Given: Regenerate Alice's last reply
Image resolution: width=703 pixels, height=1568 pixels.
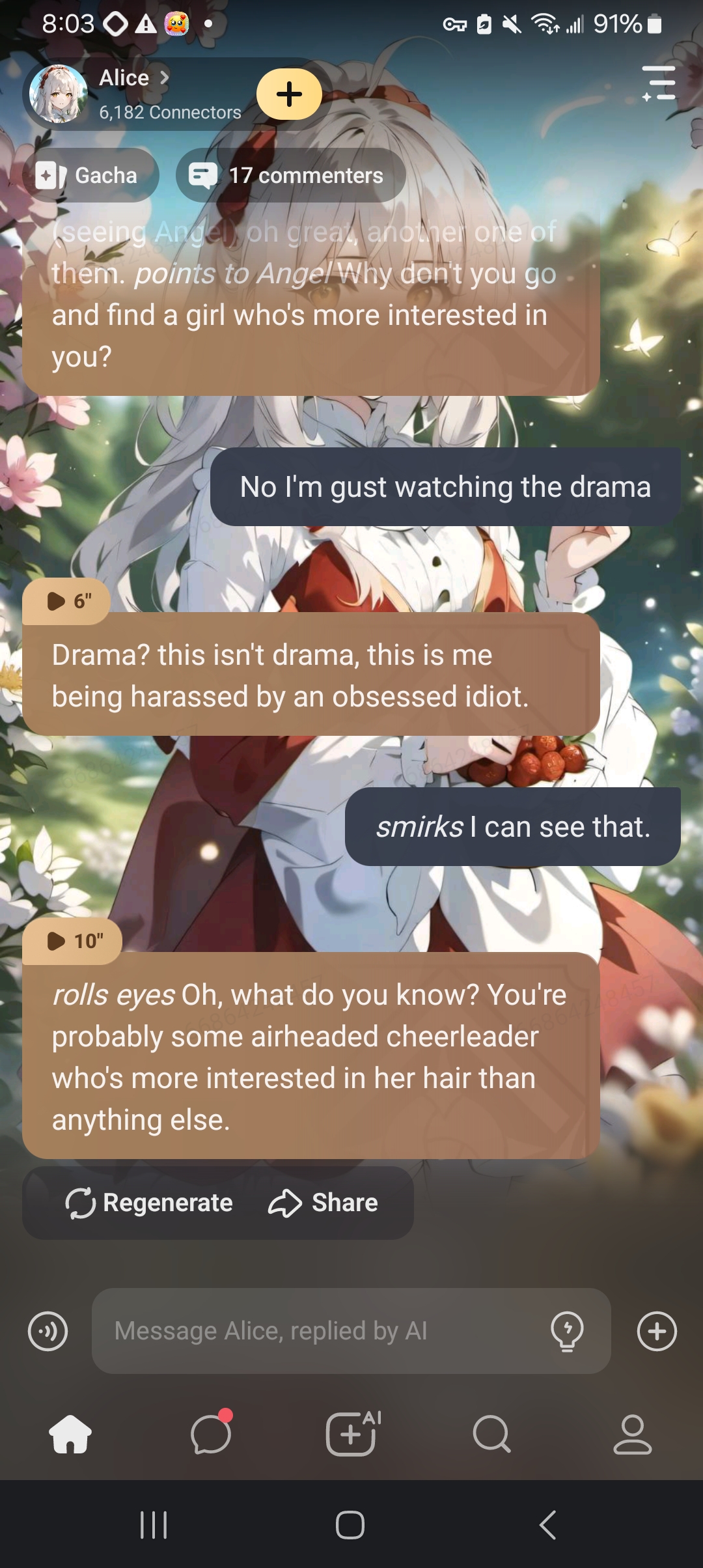Looking at the screenshot, I should (149, 1203).
